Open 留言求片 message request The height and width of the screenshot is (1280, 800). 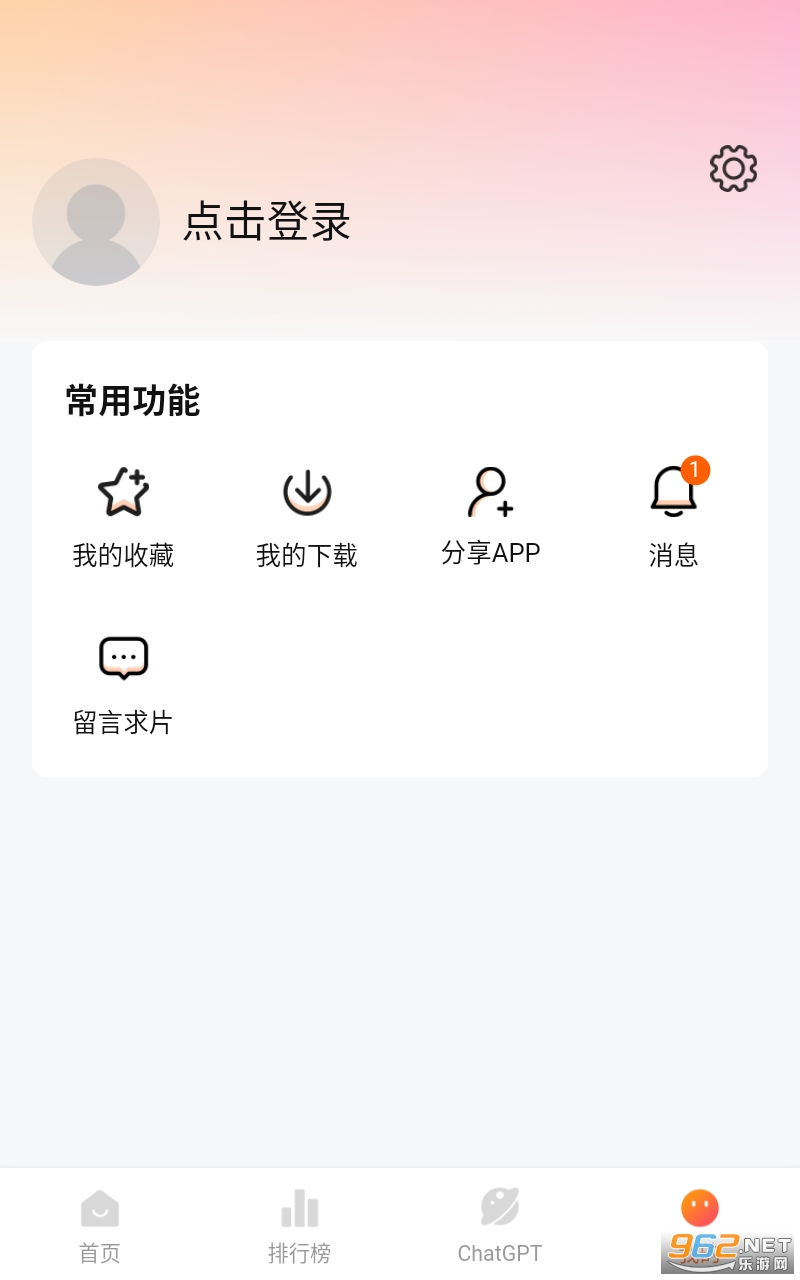pyautogui.click(x=123, y=684)
